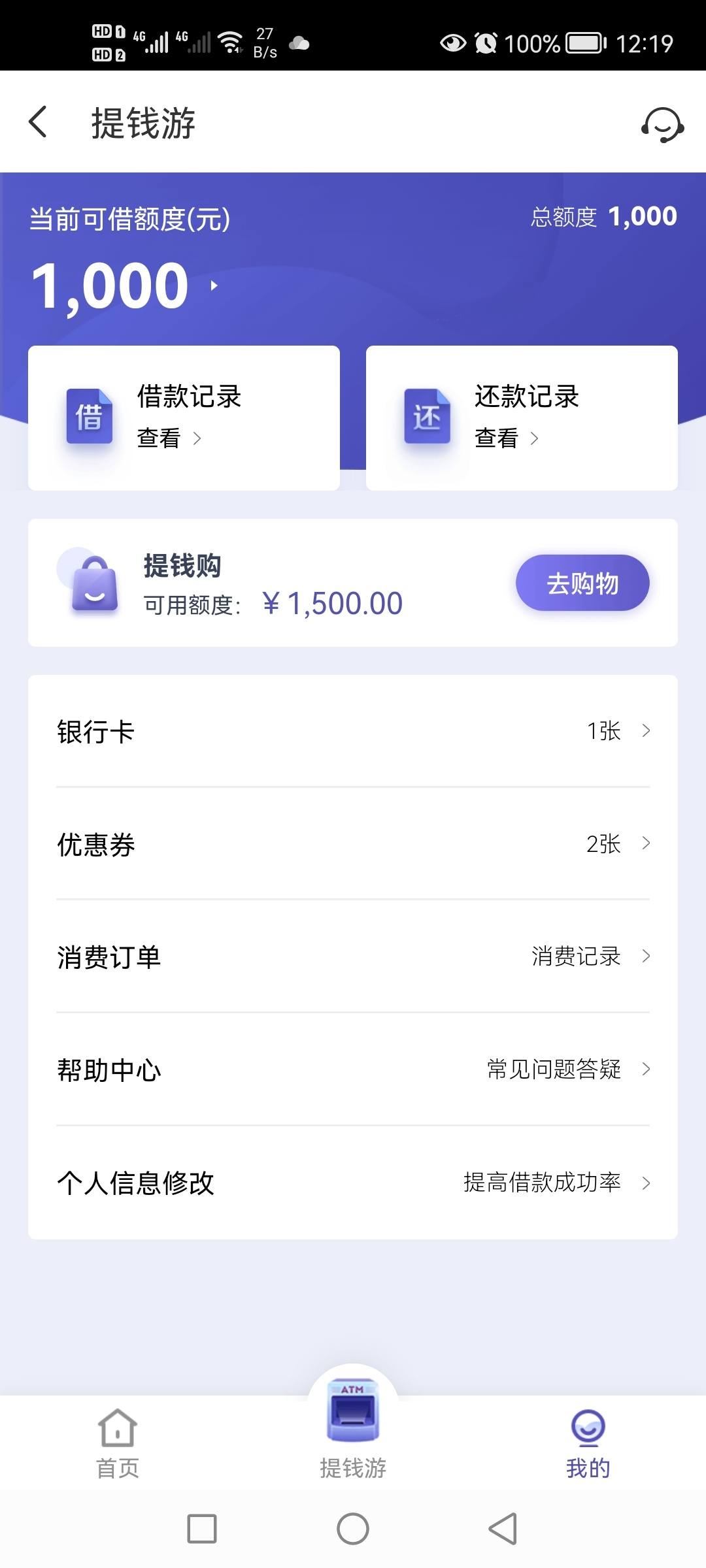Go back using the top-left arrow

38,122
